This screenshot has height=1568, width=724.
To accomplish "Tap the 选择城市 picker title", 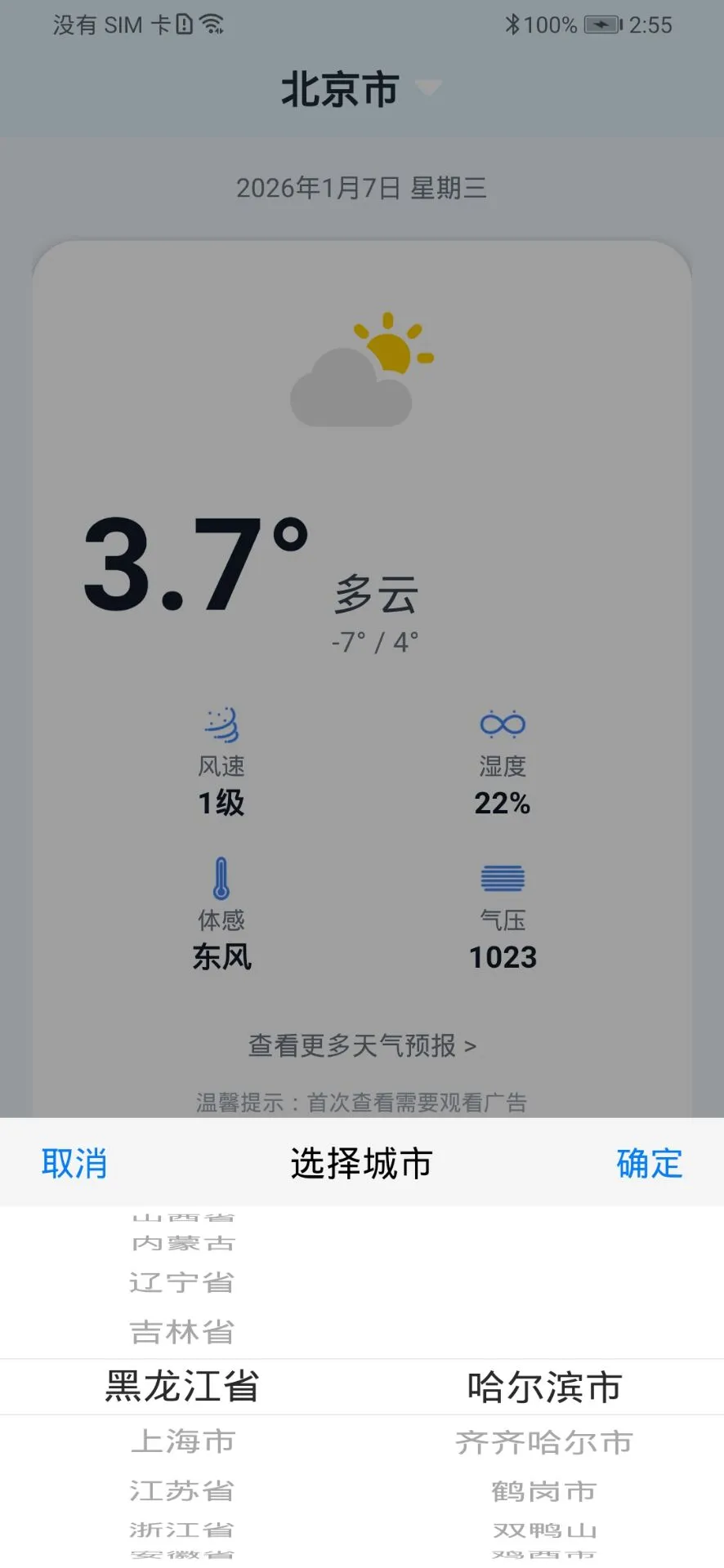I will click(360, 1163).
